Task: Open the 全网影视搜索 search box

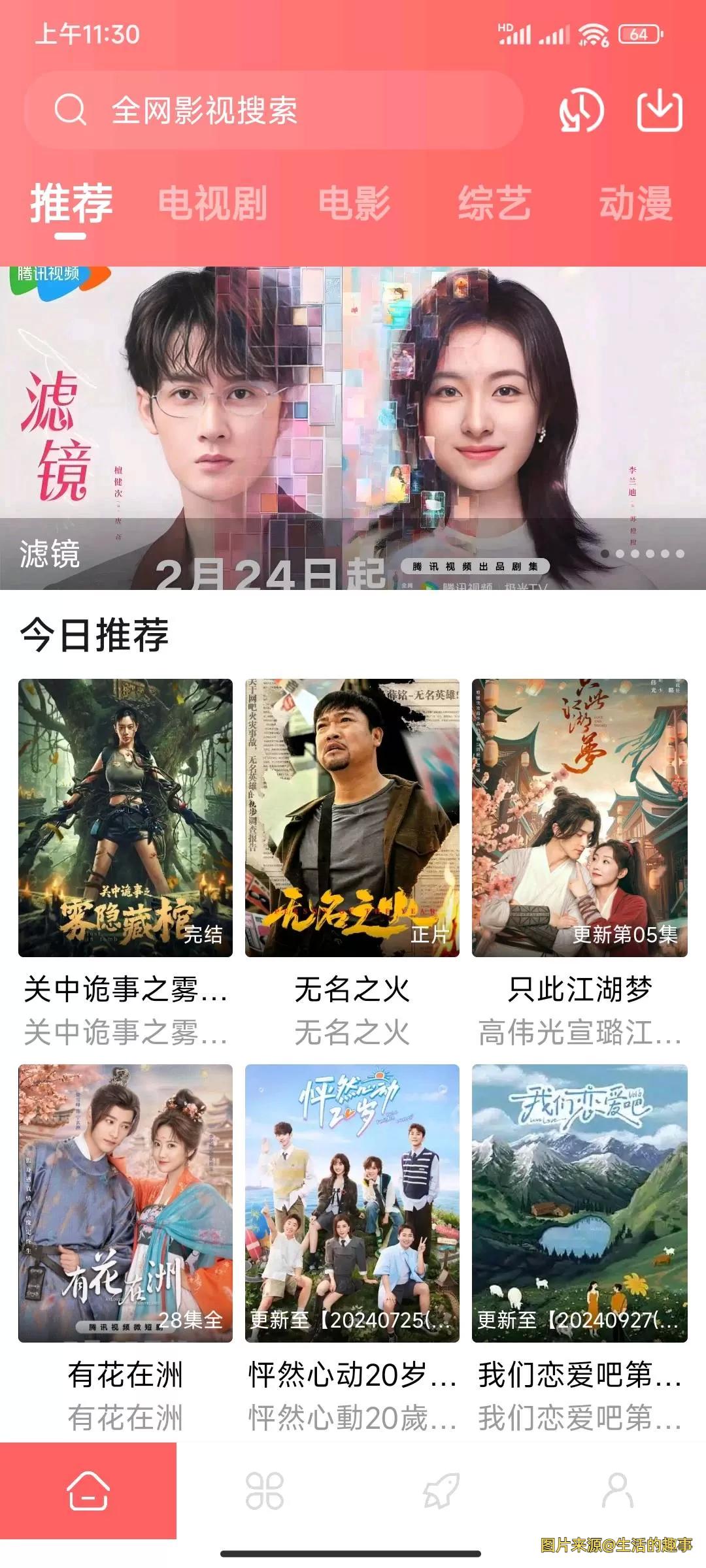Action: click(x=273, y=110)
